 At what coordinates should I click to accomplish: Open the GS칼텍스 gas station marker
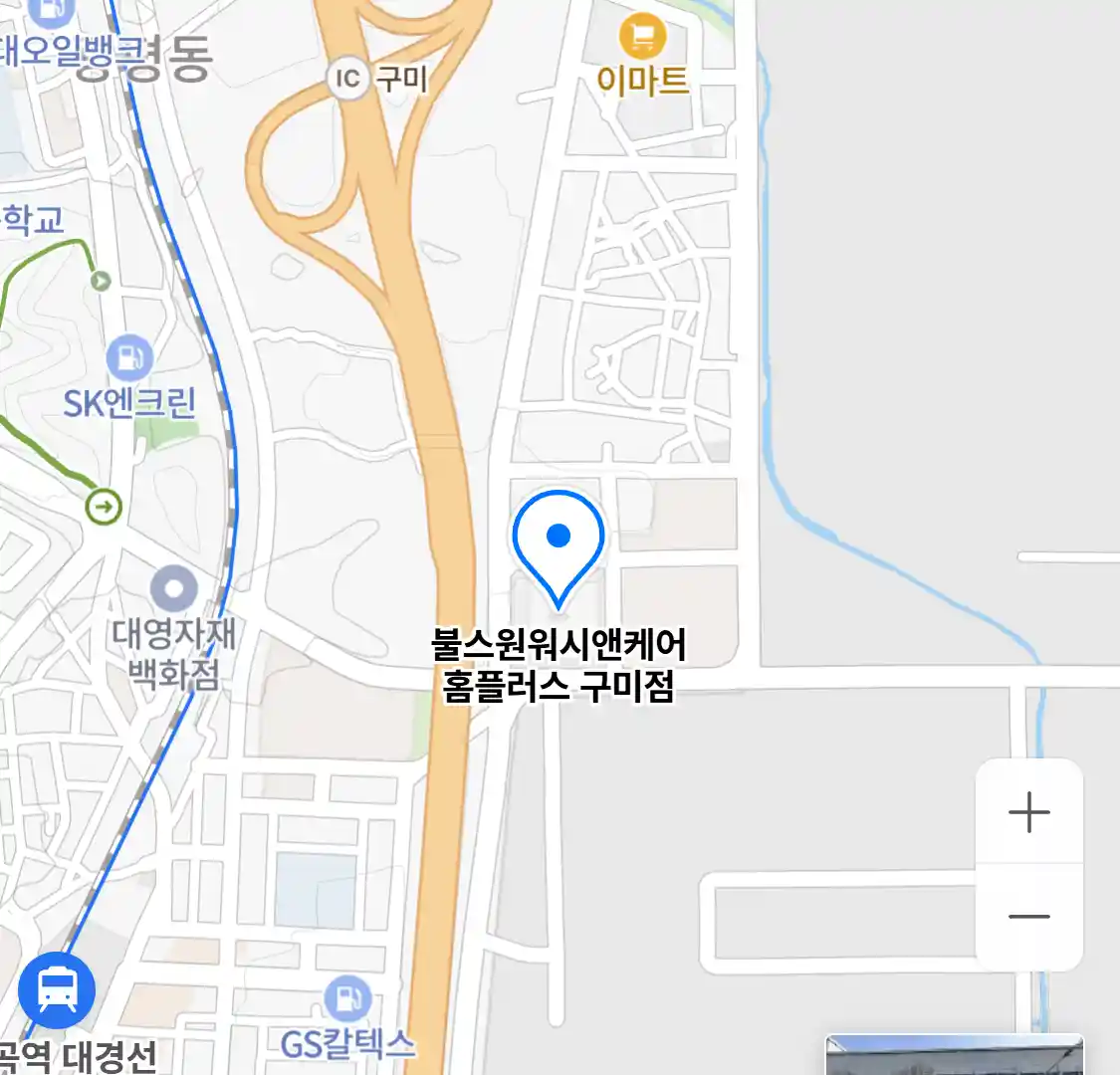click(x=346, y=999)
